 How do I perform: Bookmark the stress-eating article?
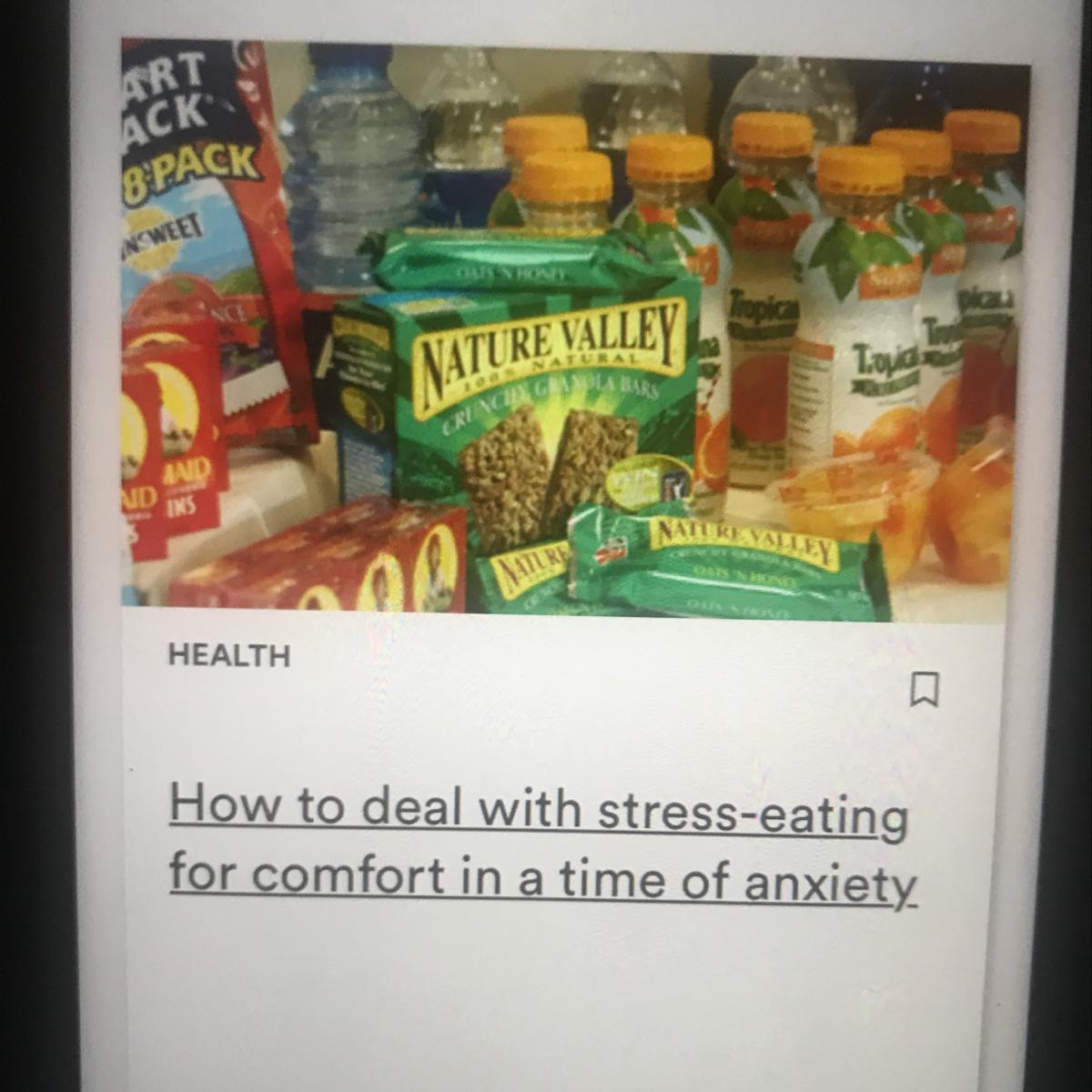pyautogui.click(x=923, y=689)
